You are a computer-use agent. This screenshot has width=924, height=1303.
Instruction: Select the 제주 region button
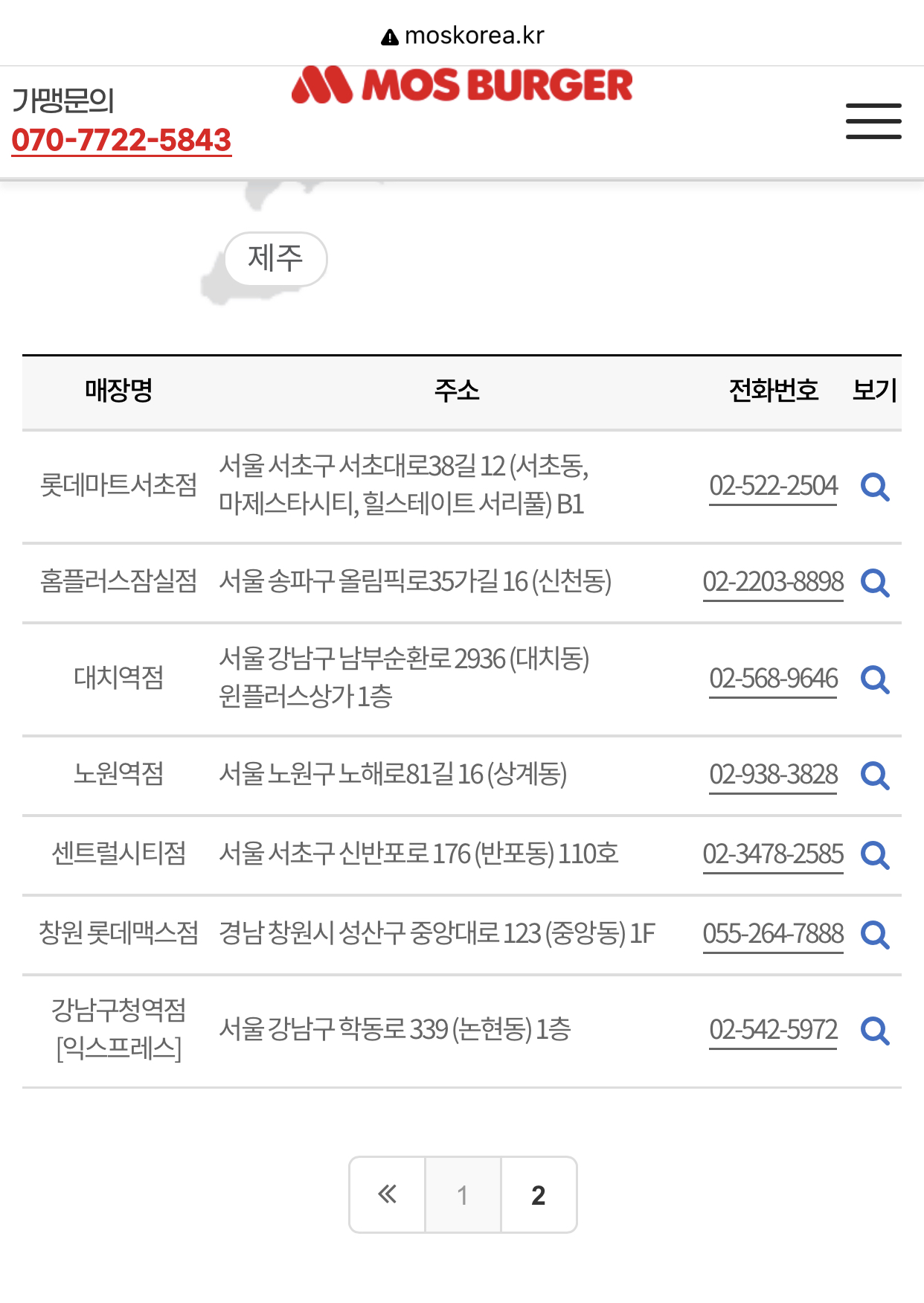[x=276, y=258]
